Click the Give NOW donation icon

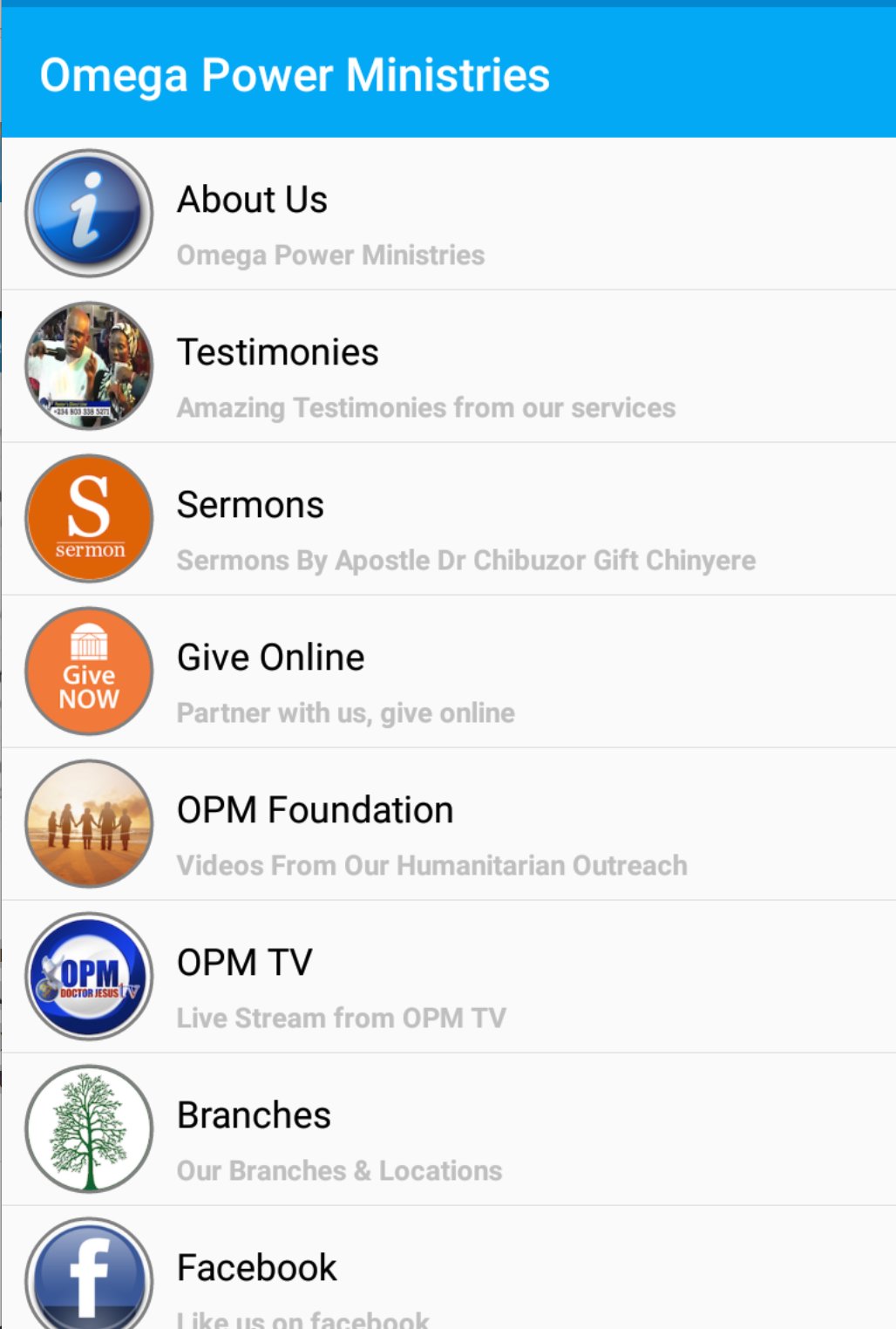pyautogui.click(x=88, y=671)
